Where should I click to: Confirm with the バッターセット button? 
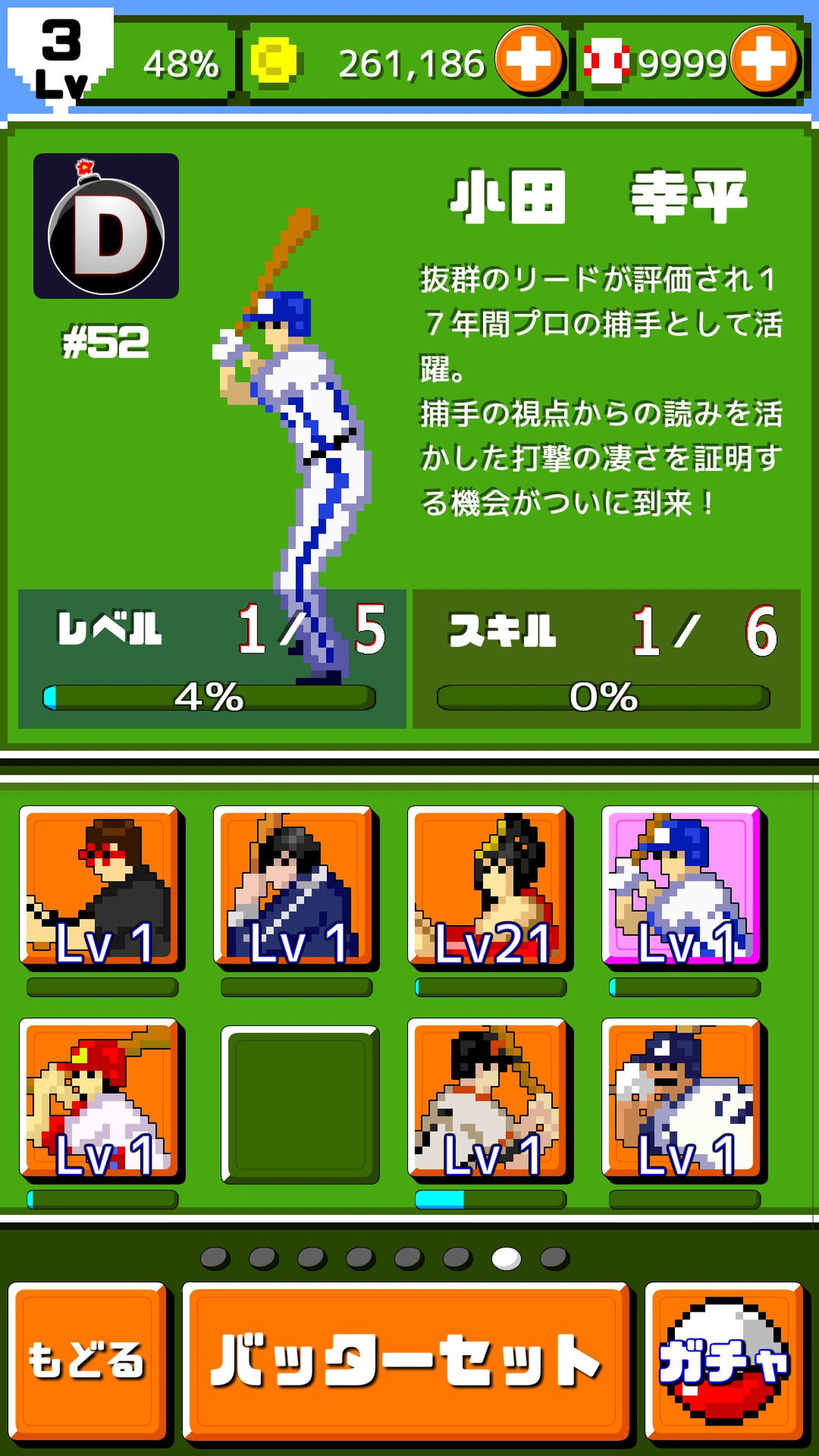pyautogui.click(x=406, y=1362)
